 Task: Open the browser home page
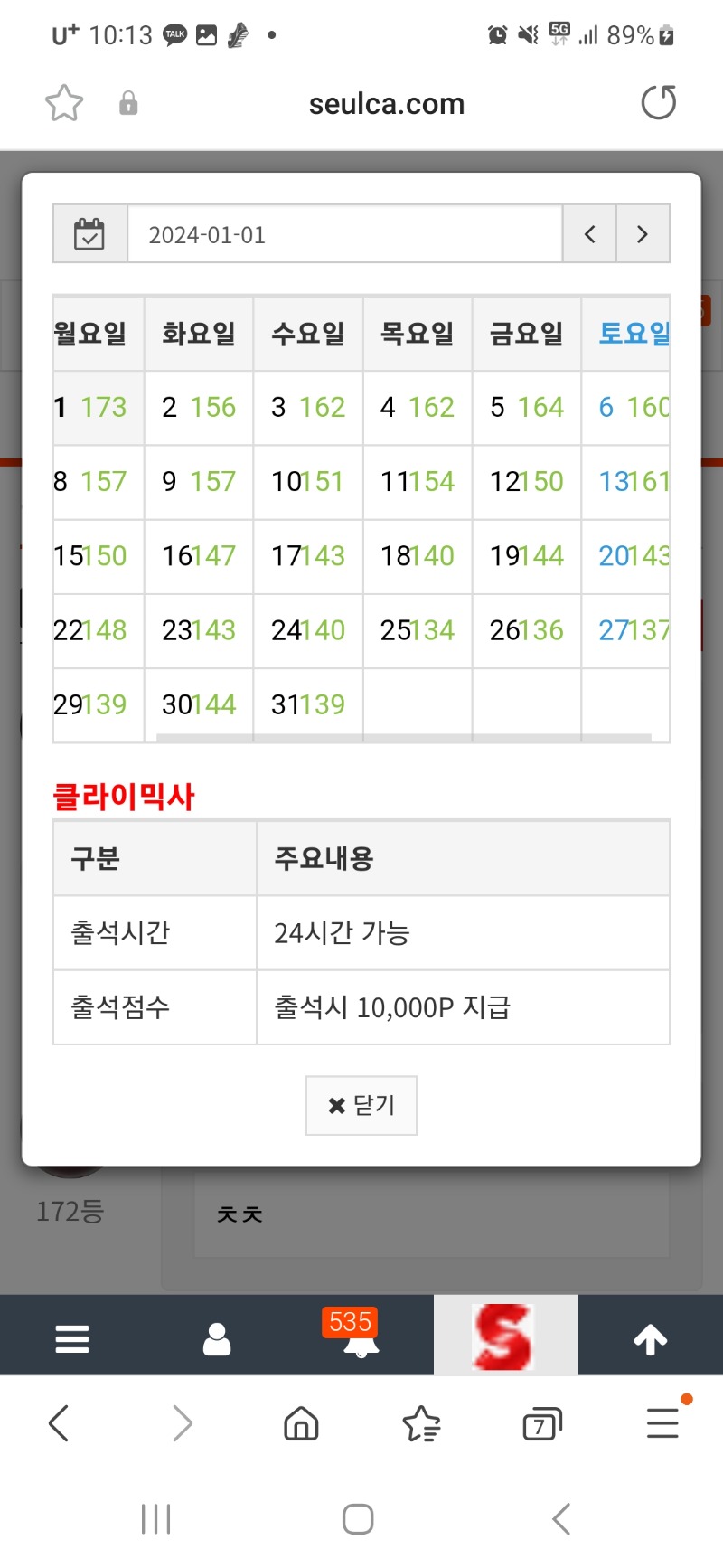click(x=301, y=1423)
